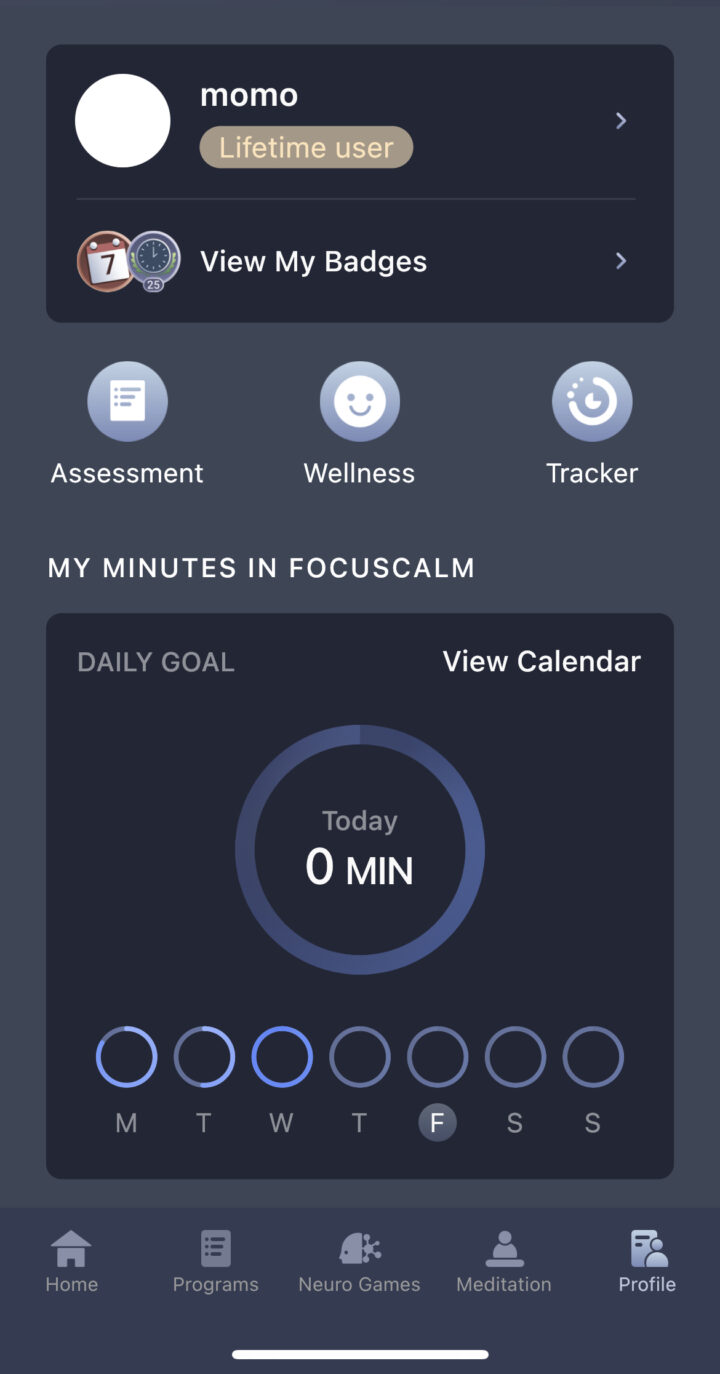Open momo's profile picture
The width and height of the screenshot is (720, 1374).
[x=122, y=120]
